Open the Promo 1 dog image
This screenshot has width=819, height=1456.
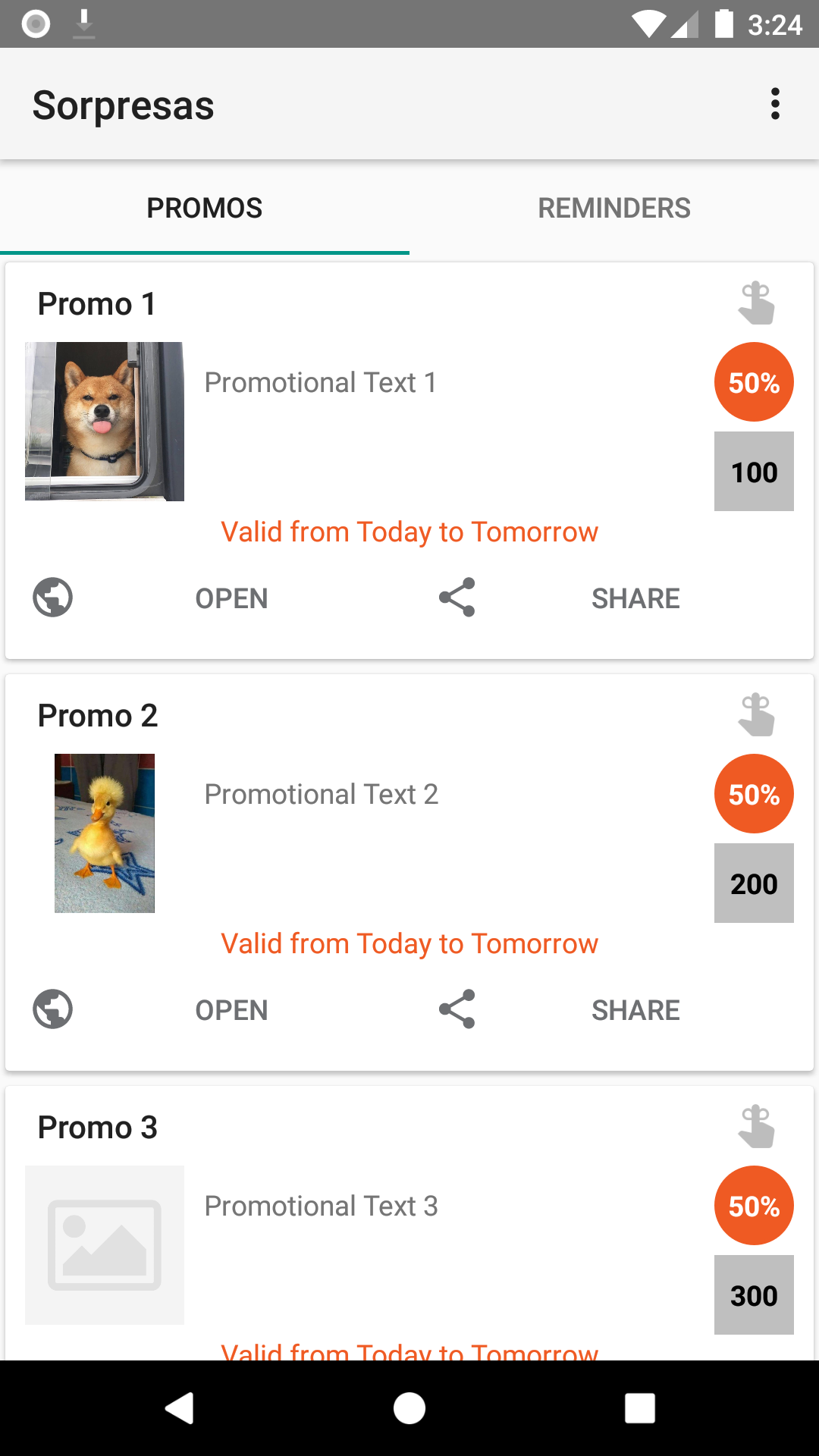pos(105,422)
